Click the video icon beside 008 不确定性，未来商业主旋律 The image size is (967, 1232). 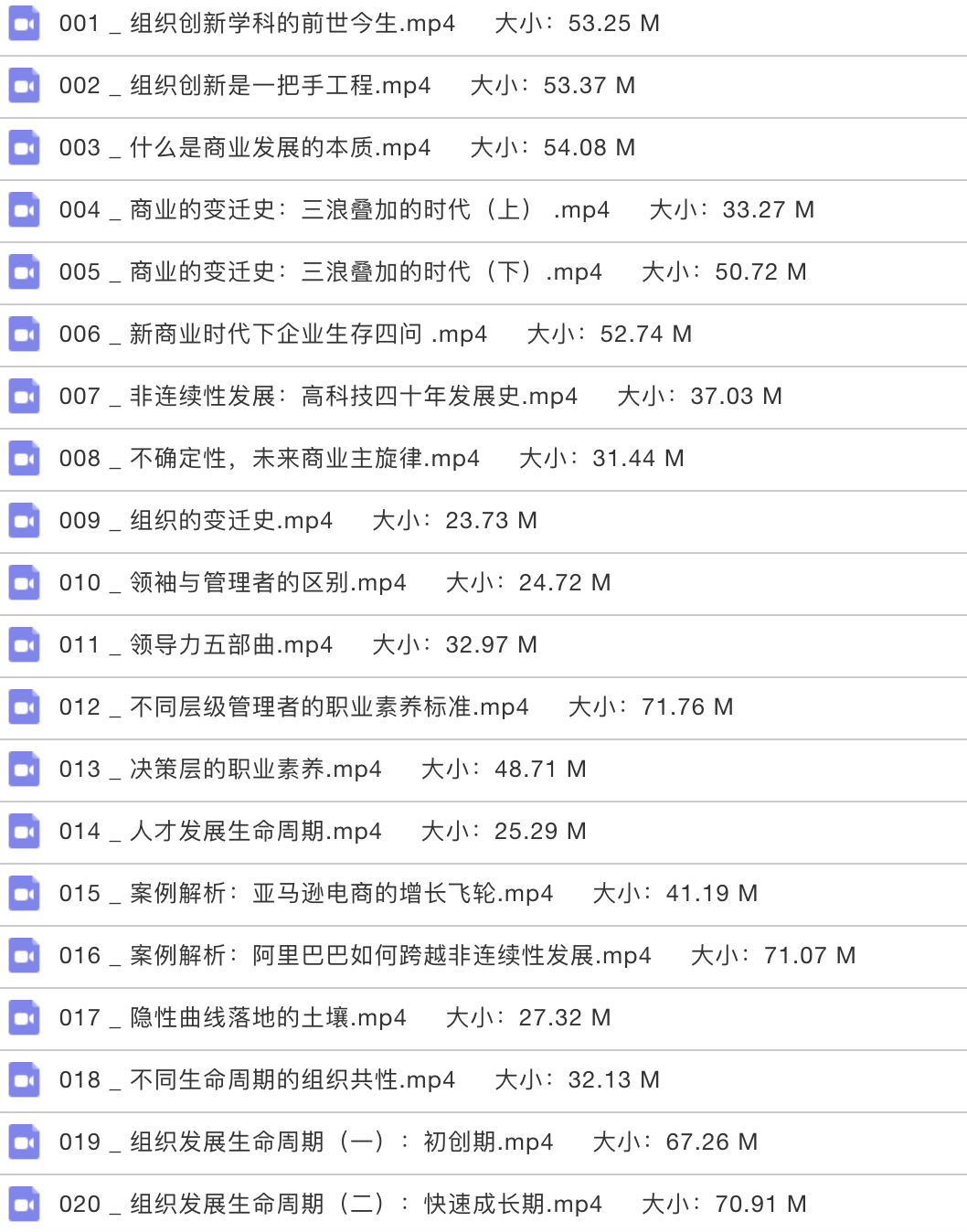click(x=23, y=458)
